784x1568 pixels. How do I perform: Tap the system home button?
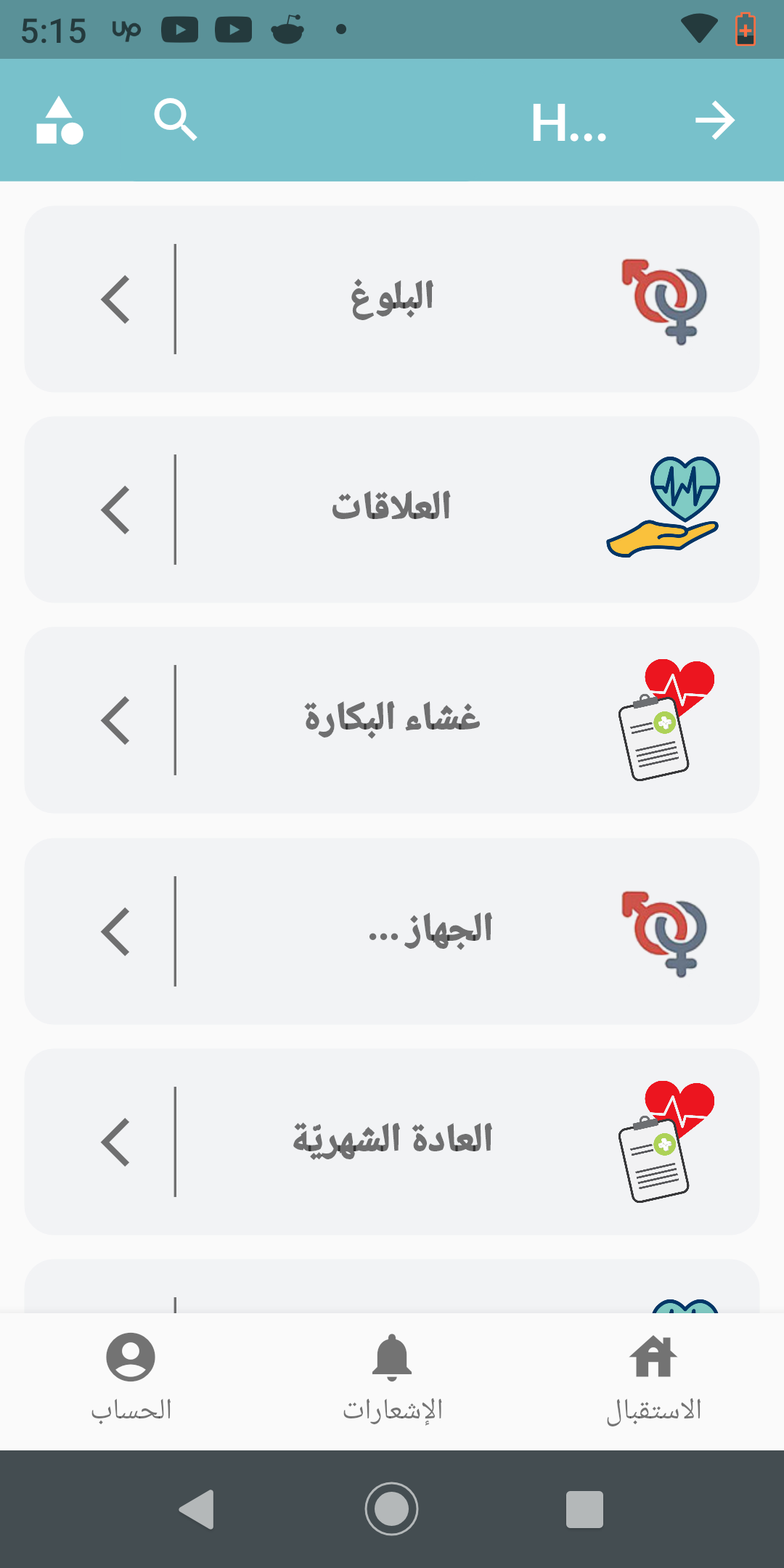[x=392, y=1508]
